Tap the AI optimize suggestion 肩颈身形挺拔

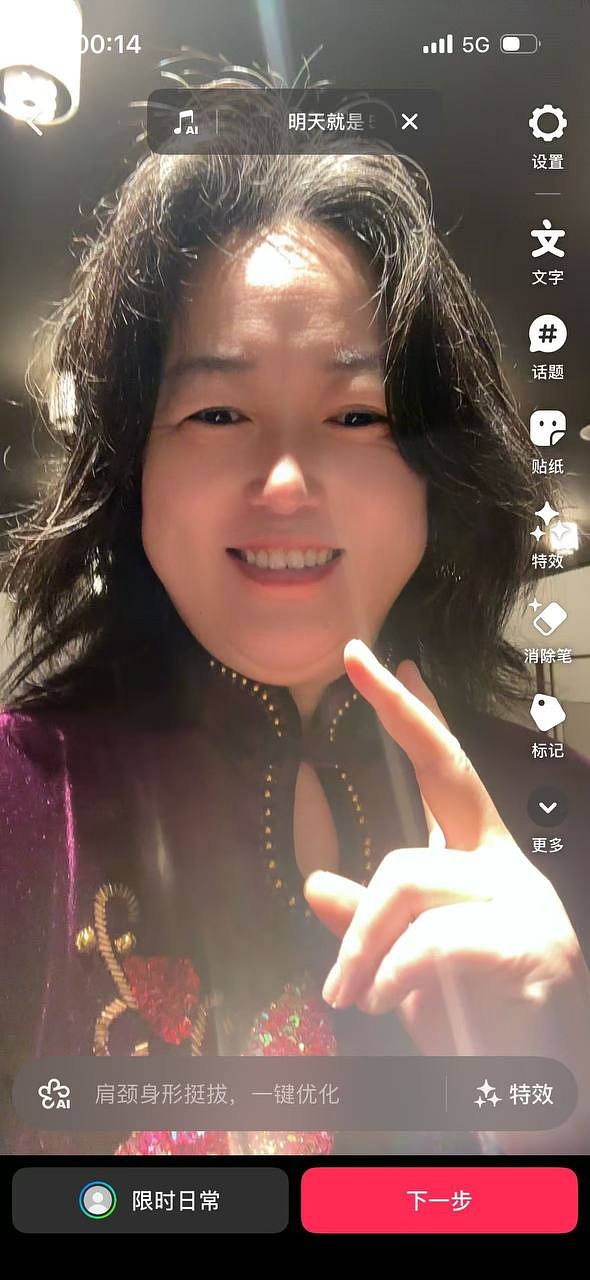pos(217,1094)
